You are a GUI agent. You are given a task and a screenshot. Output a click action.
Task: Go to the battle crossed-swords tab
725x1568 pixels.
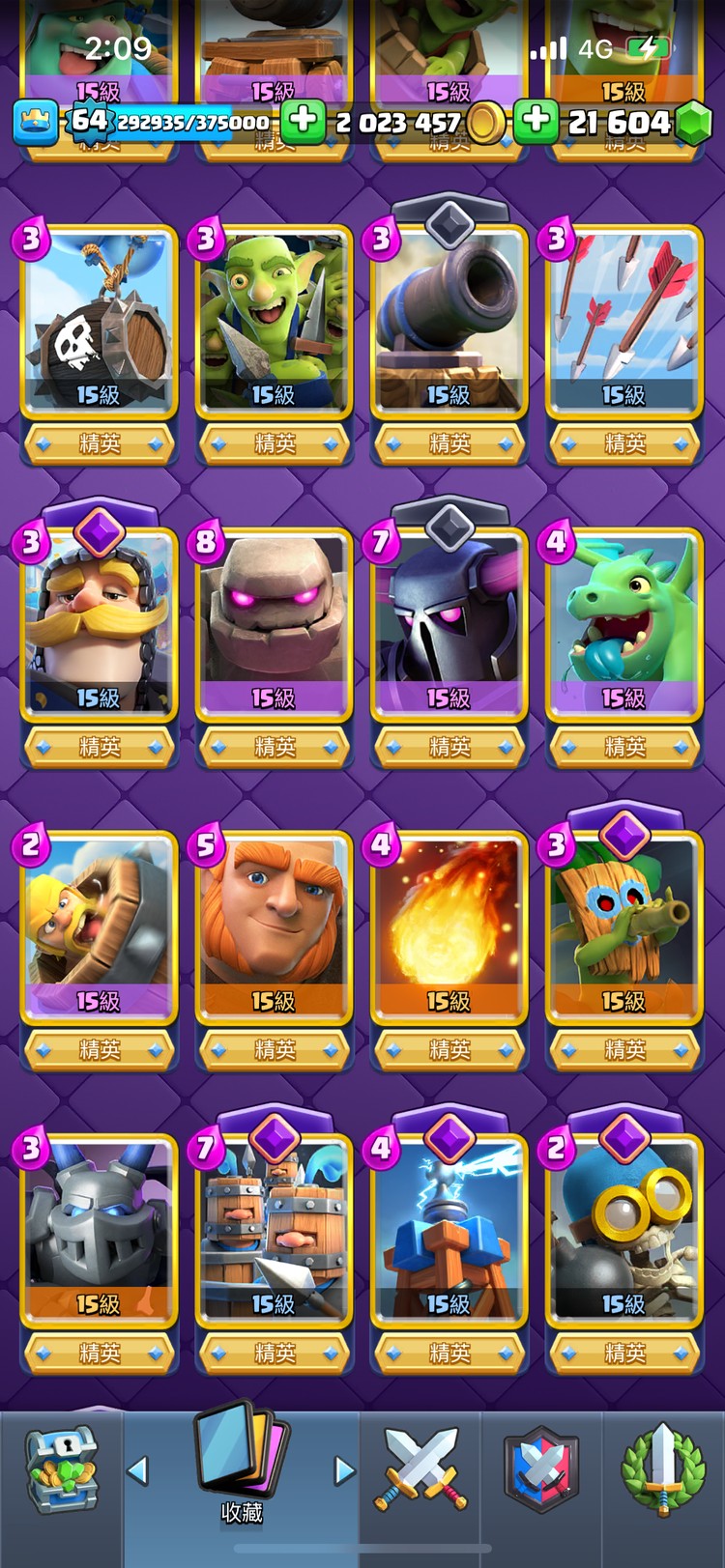click(x=420, y=1468)
